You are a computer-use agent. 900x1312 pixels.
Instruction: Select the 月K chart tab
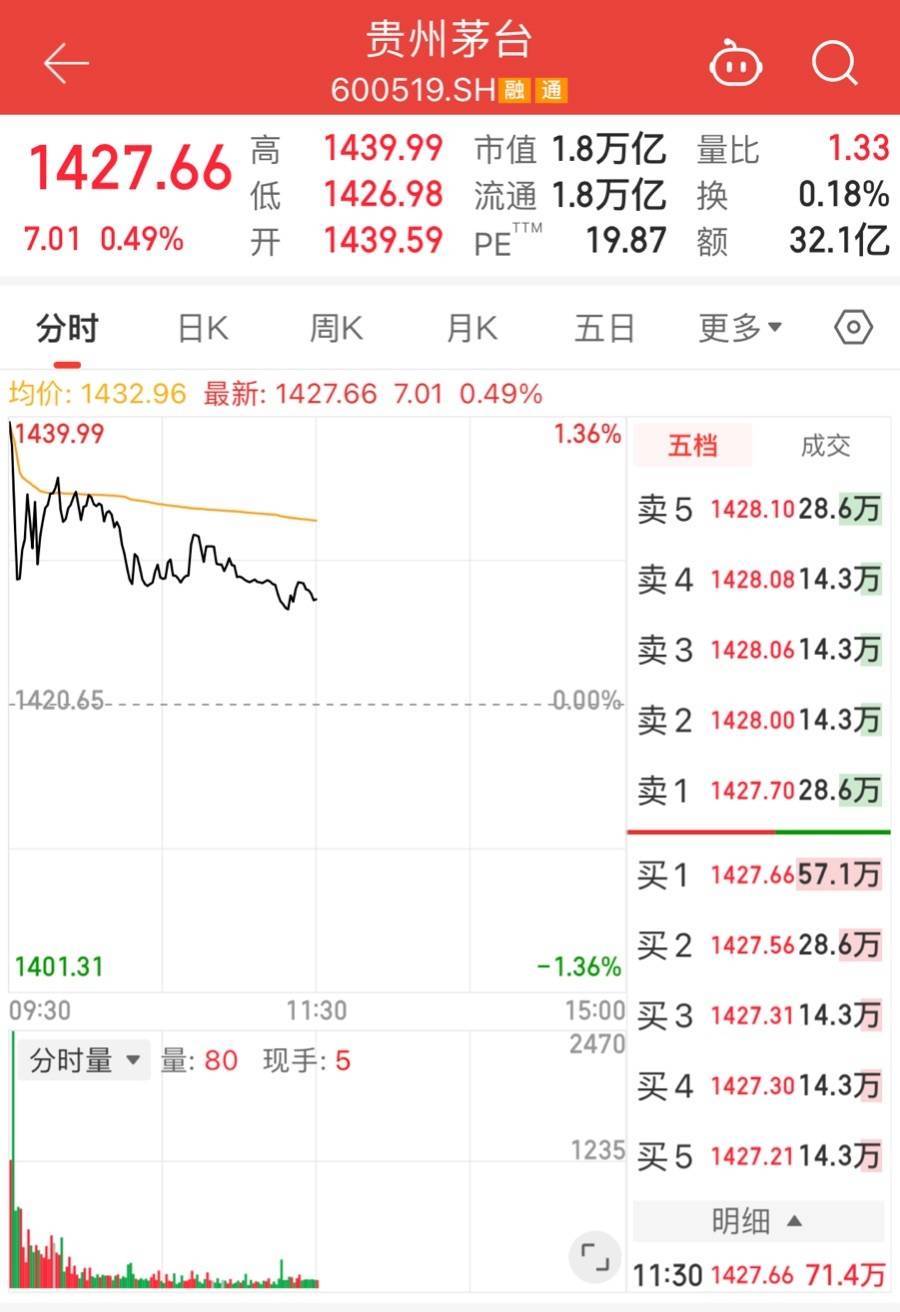point(471,329)
